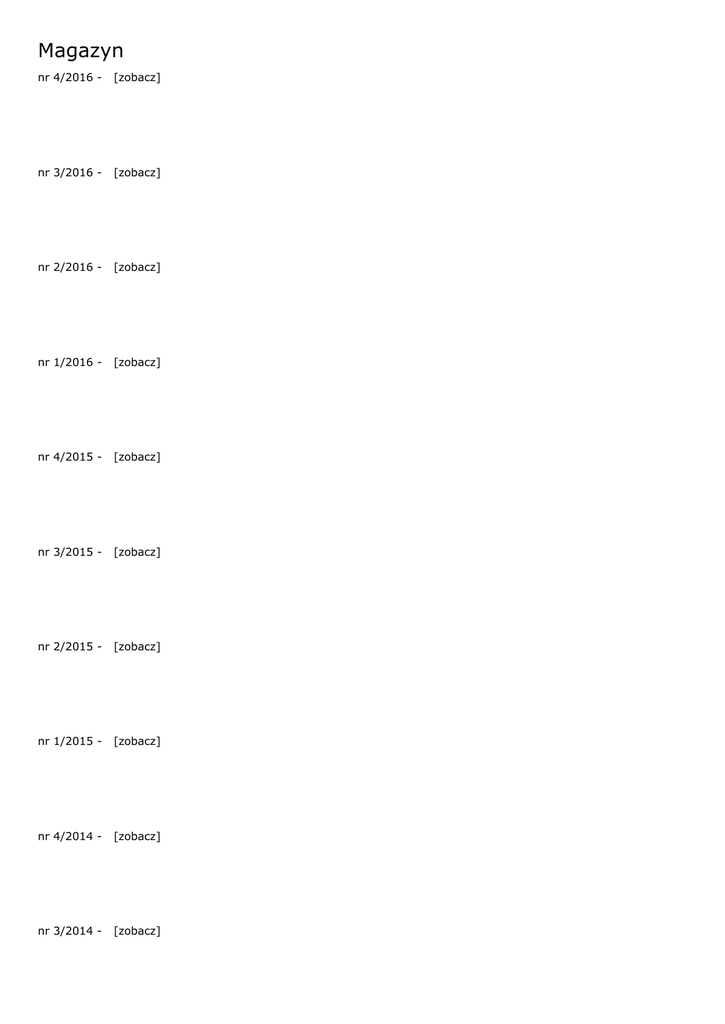The image size is (725, 1024).
Task: Open issue nr 1/2016 via zobacz
Action: coord(137,362)
